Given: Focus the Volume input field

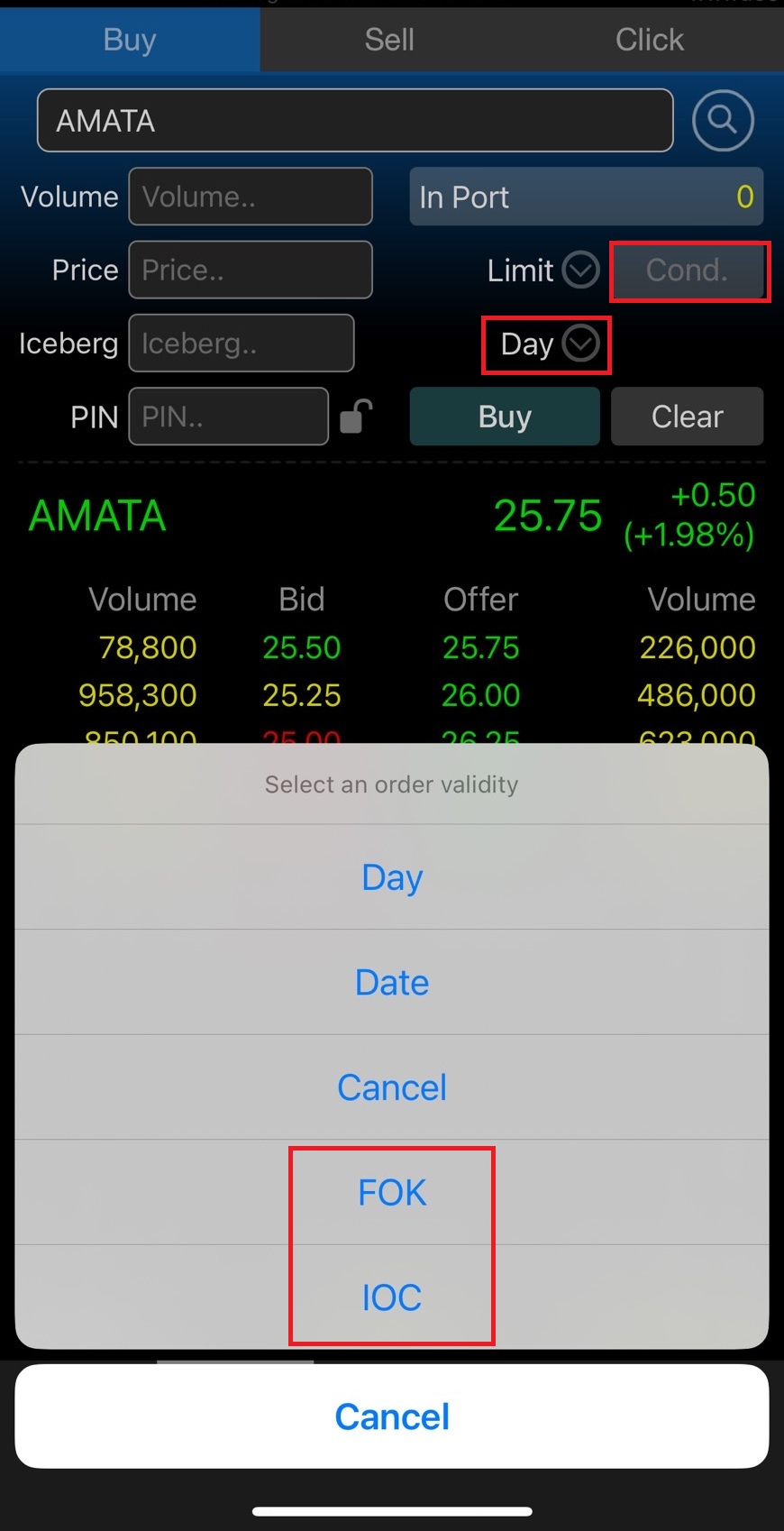Looking at the screenshot, I should click(251, 197).
